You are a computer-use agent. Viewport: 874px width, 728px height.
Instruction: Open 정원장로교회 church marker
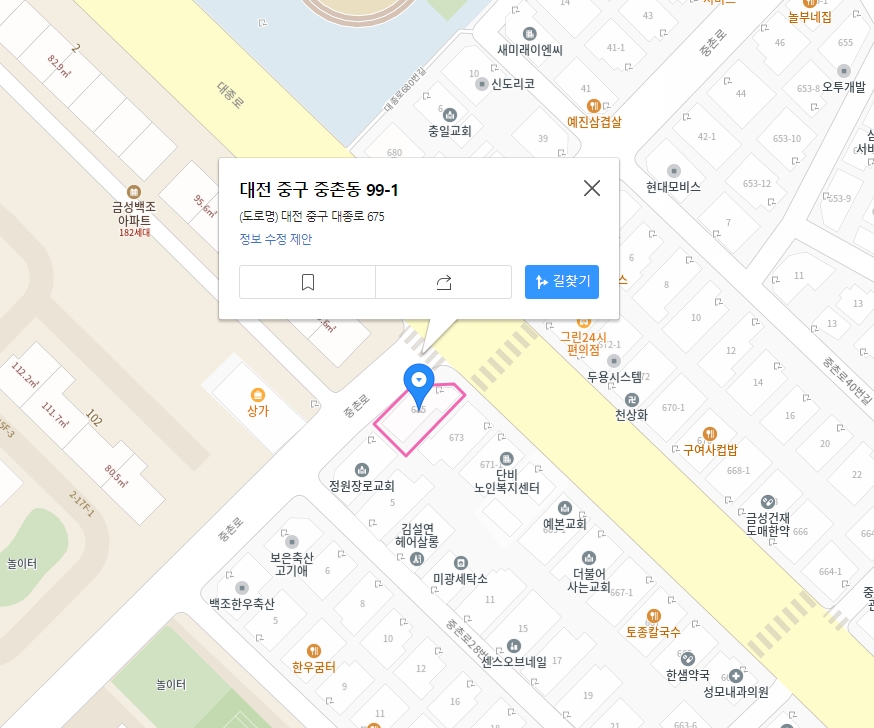[362, 470]
